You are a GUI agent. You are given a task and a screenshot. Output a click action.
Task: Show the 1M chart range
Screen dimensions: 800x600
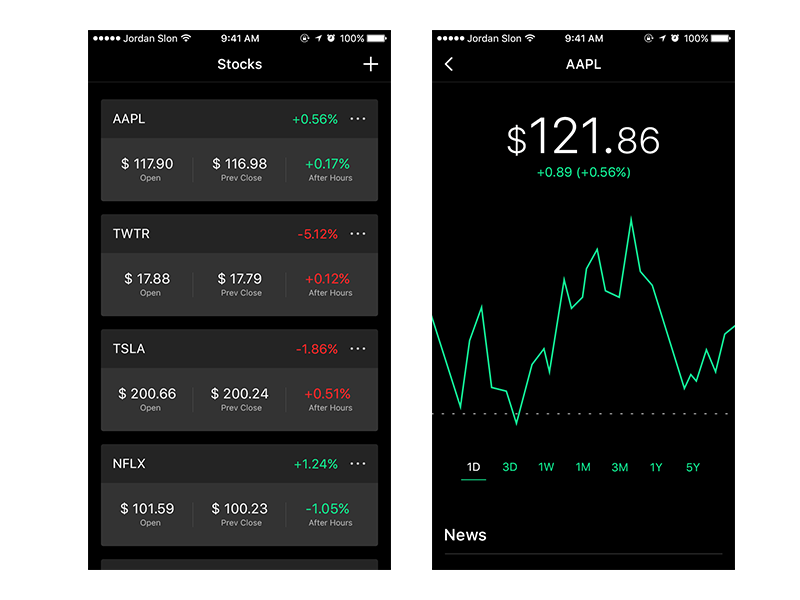coord(583,467)
